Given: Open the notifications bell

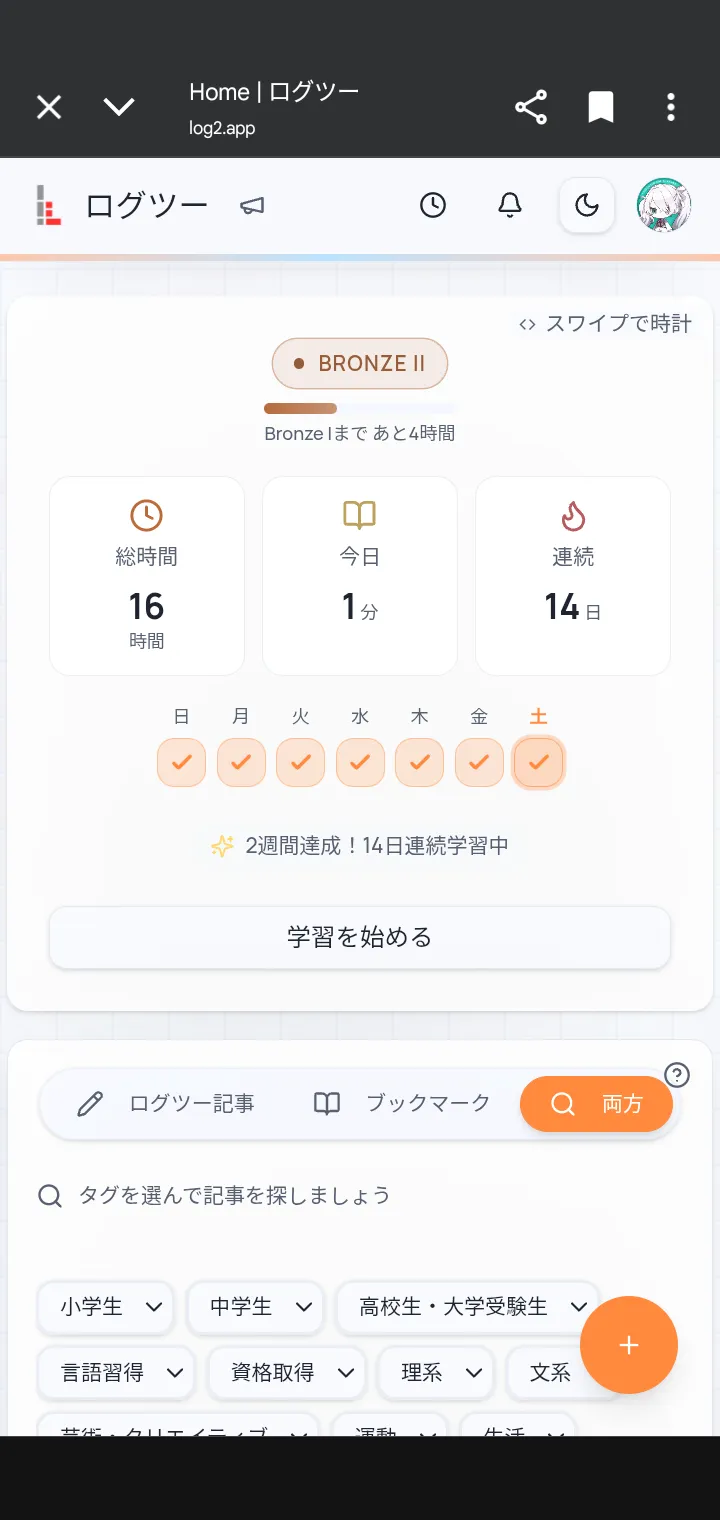Looking at the screenshot, I should point(510,205).
